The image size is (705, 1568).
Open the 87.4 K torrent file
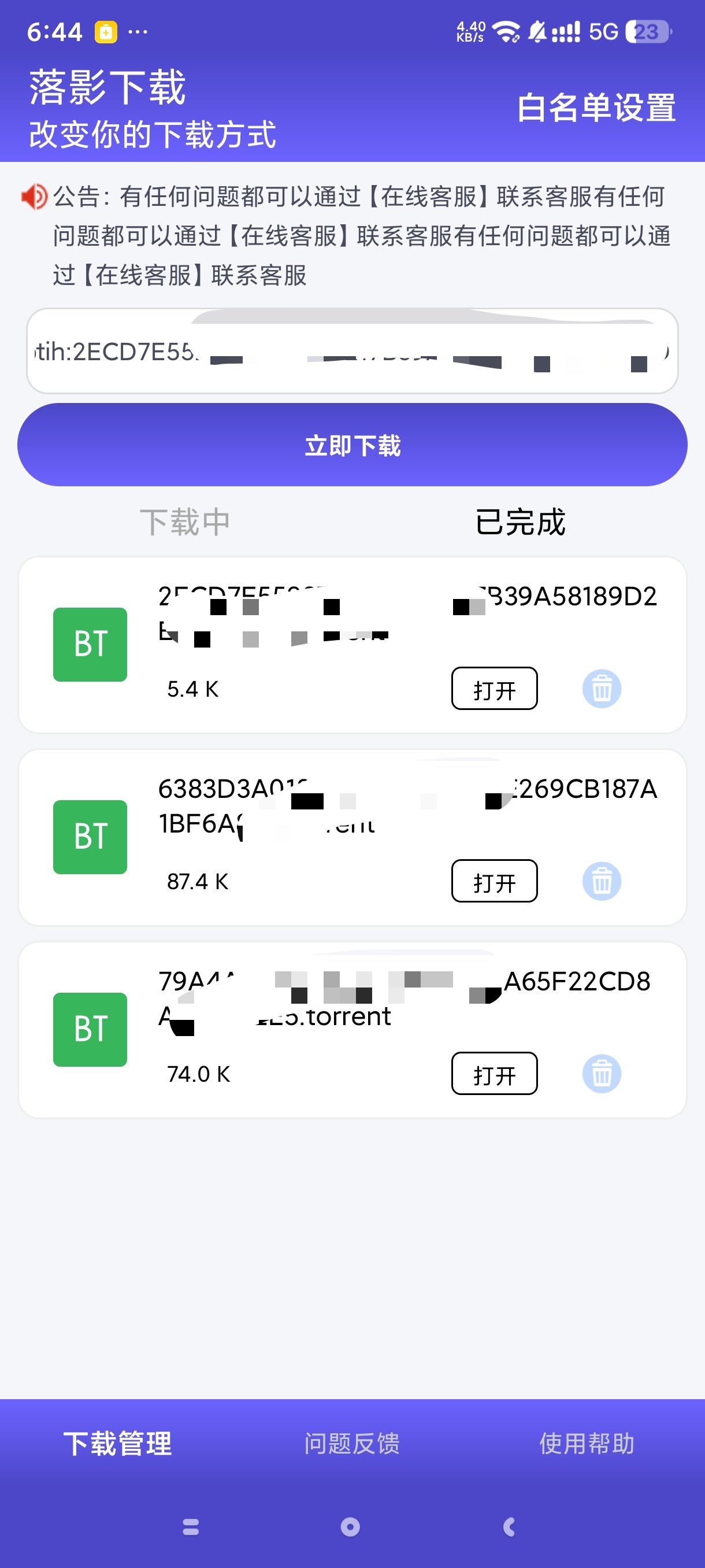tap(494, 881)
